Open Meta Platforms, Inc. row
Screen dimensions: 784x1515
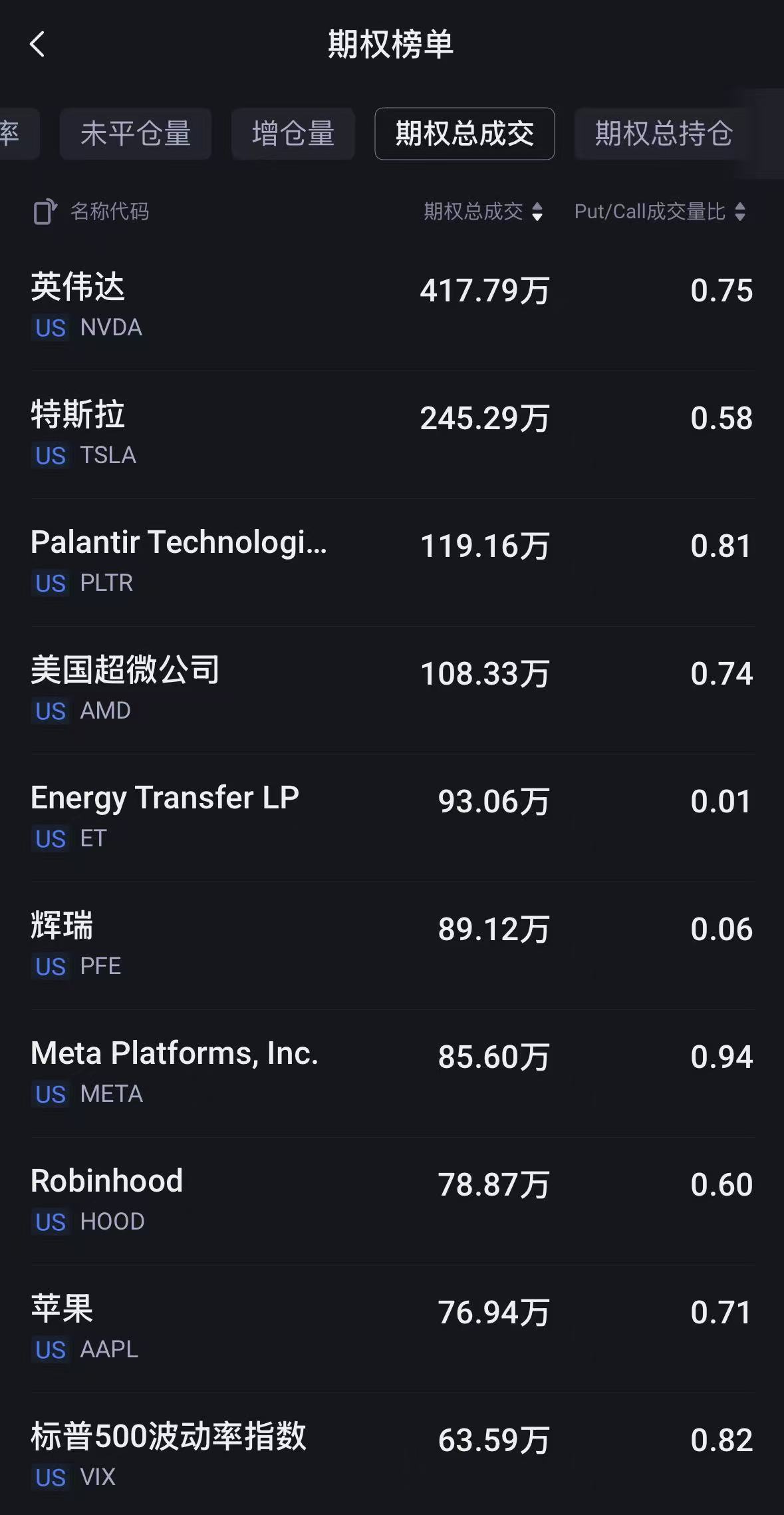point(392,1073)
